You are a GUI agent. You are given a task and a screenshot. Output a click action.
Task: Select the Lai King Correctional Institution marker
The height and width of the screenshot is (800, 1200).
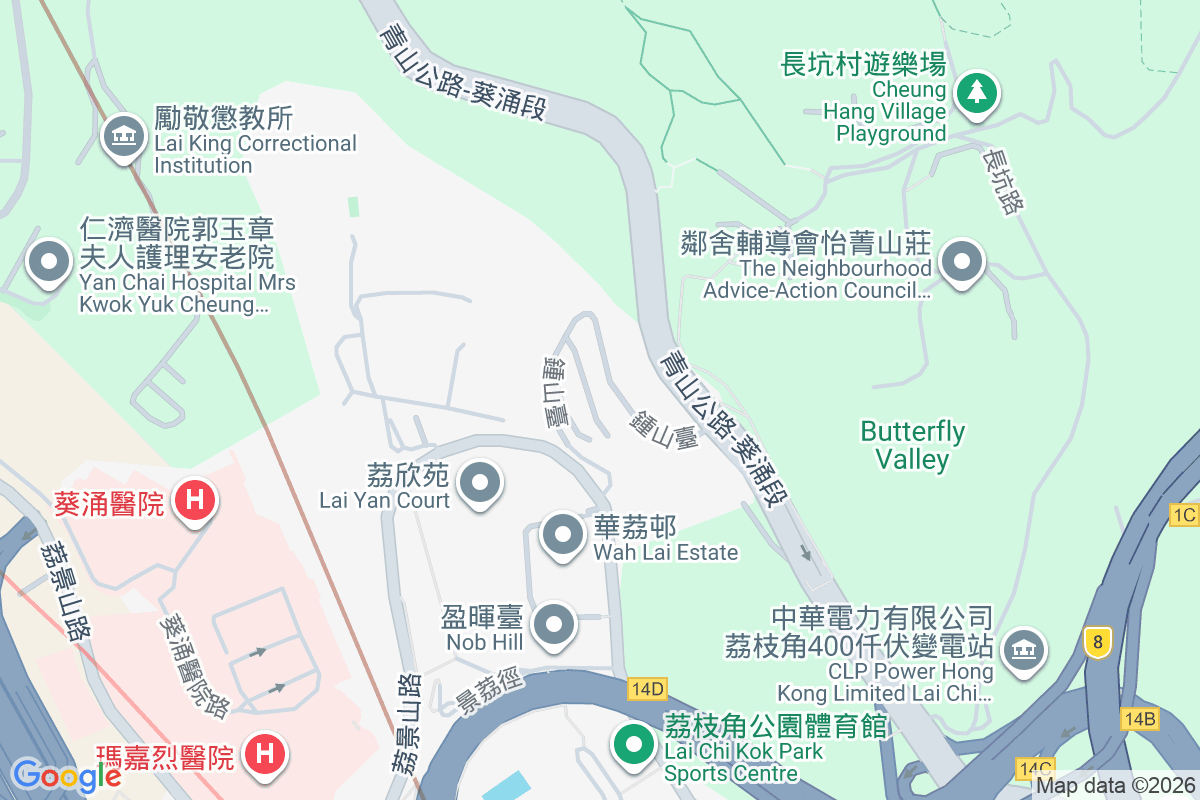[123, 137]
